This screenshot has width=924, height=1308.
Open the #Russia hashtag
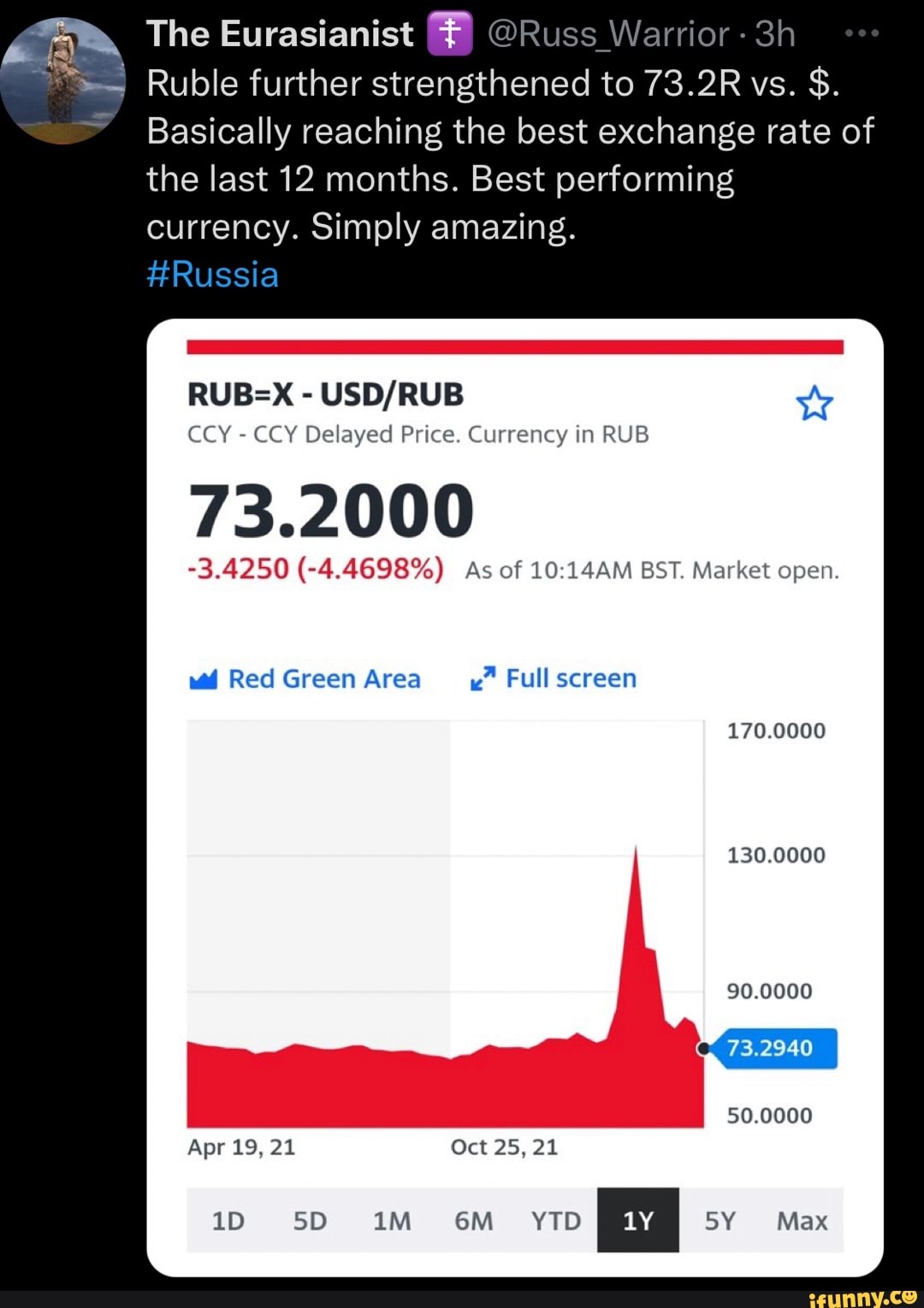(x=212, y=275)
